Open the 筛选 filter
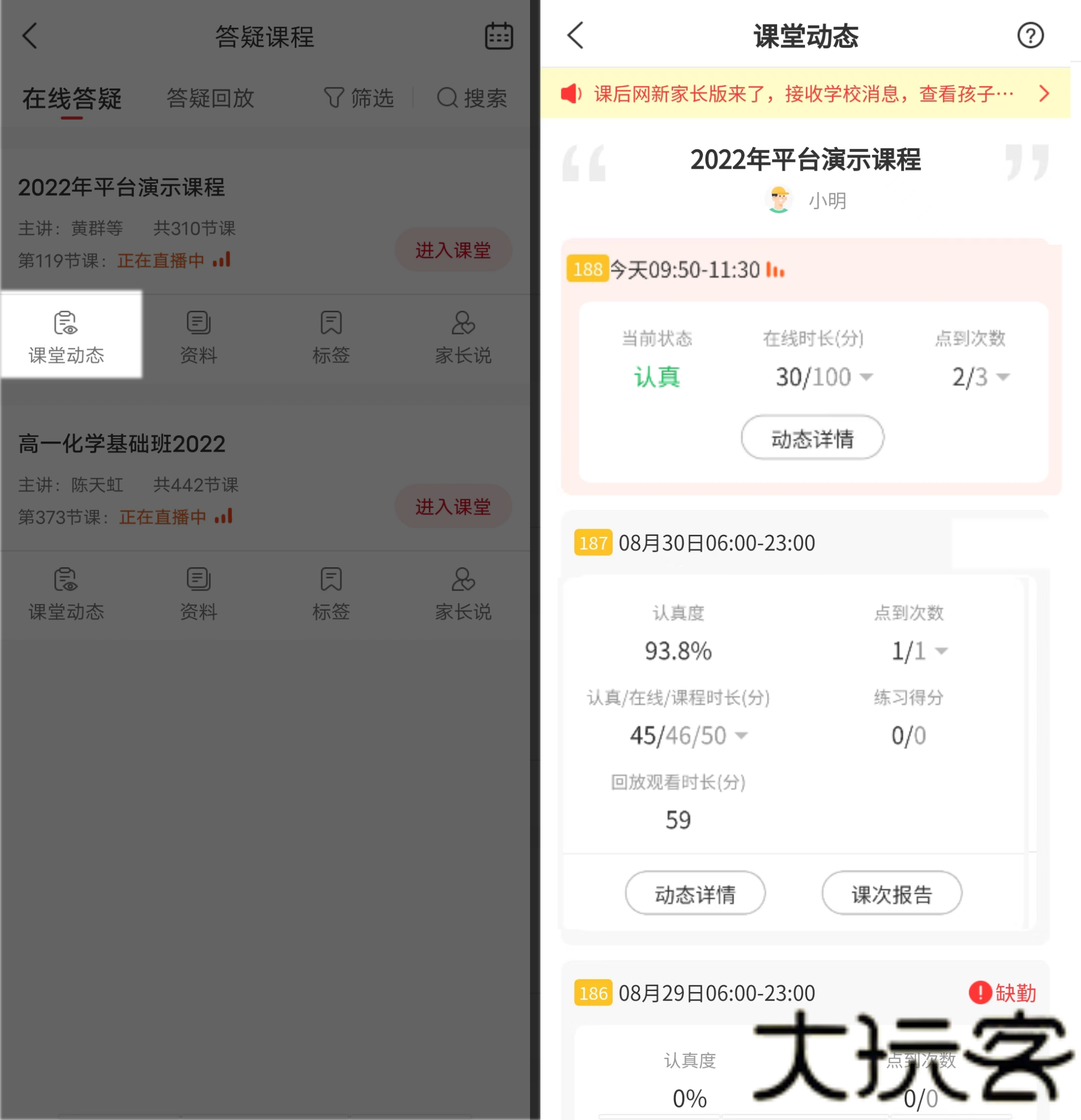 point(359,98)
